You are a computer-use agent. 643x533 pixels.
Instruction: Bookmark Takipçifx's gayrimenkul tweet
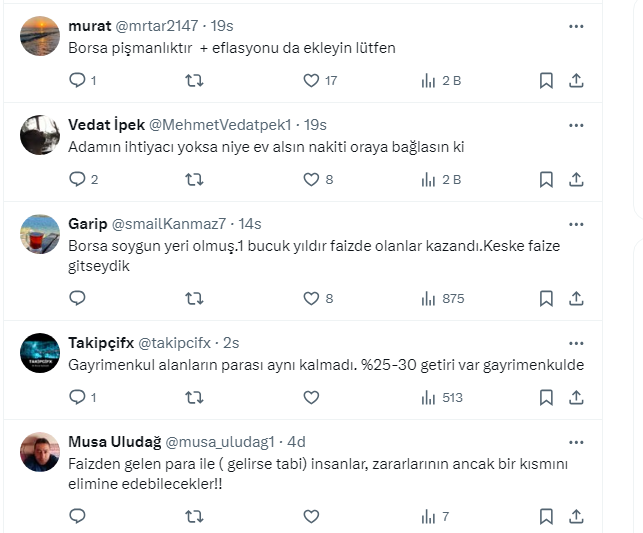coord(546,397)
